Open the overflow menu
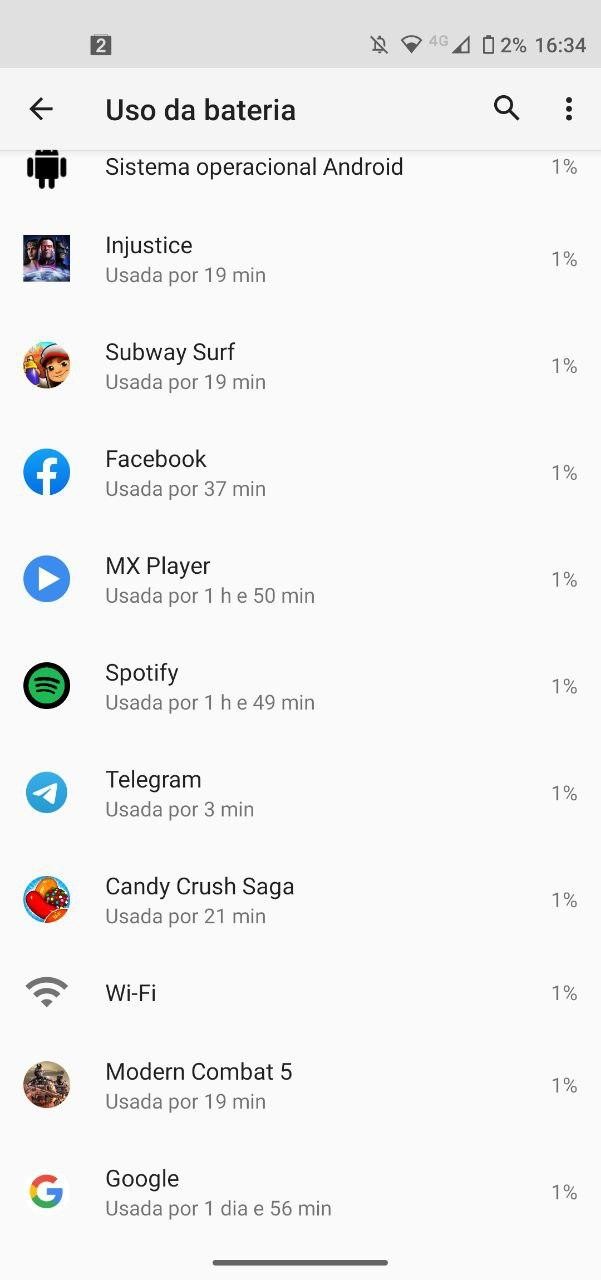Image resolution: width=601 pixels, height=1280 pixels. point(568,109)
